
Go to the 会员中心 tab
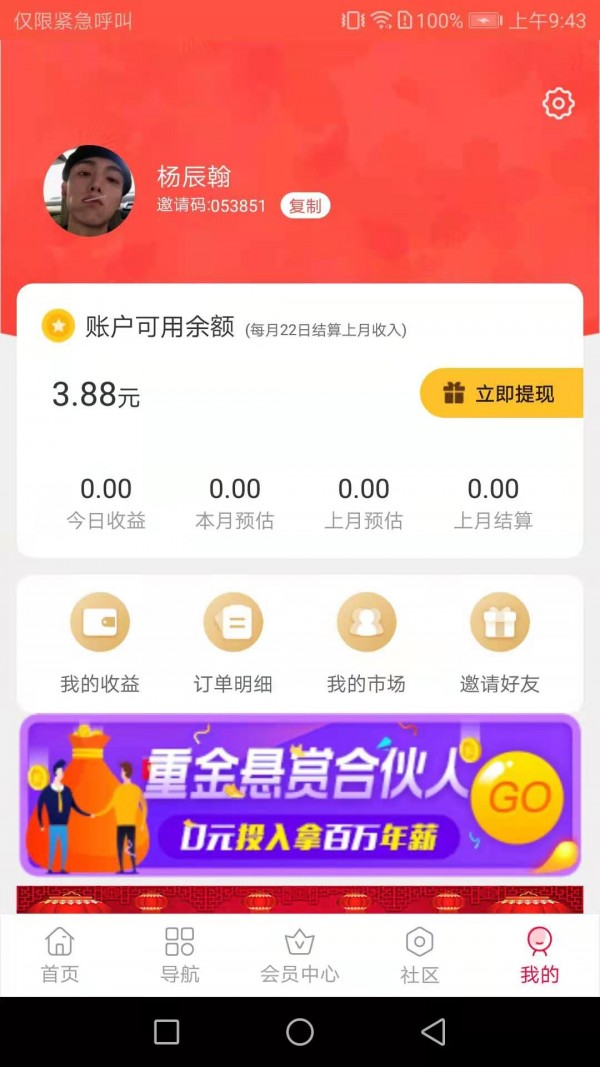tap(300, 955)
